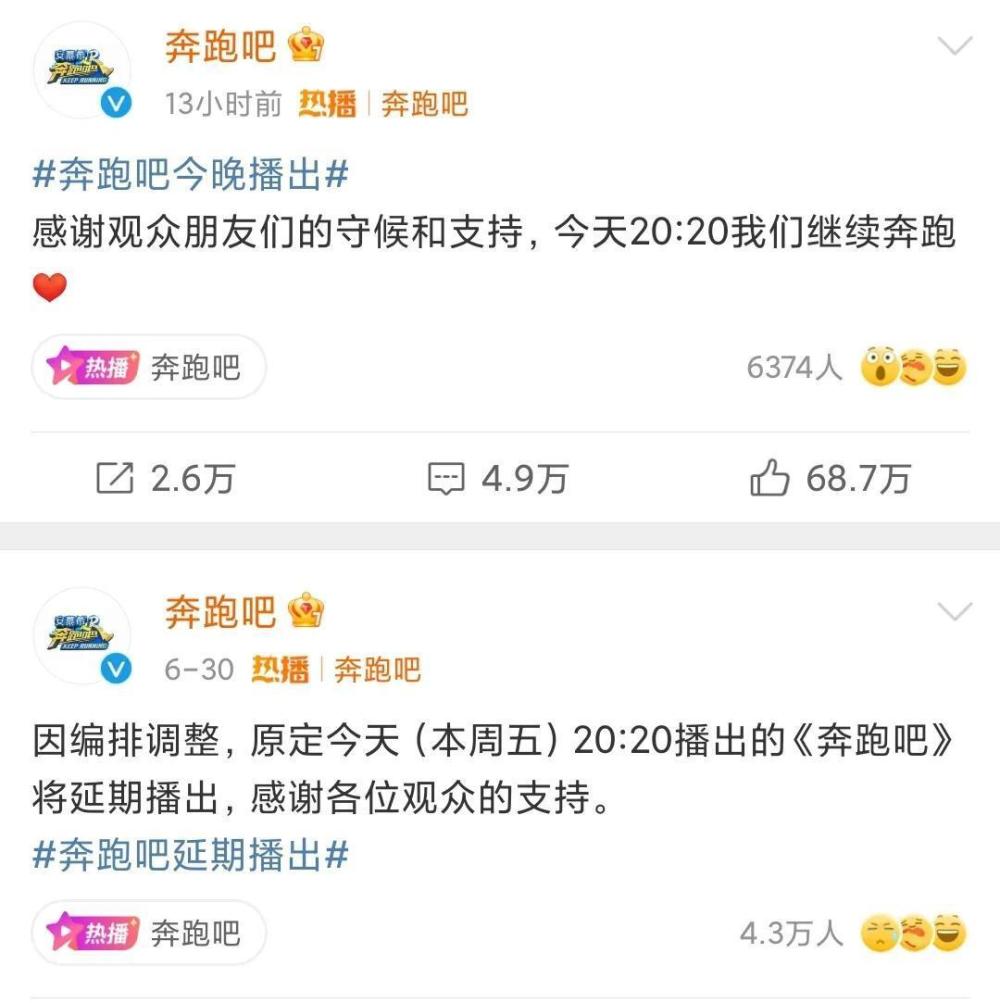
Task: Tap the 热播 奔跑吧 chip under the 延期播出 post
Action: pyautogui.click(x=149, y=934)
